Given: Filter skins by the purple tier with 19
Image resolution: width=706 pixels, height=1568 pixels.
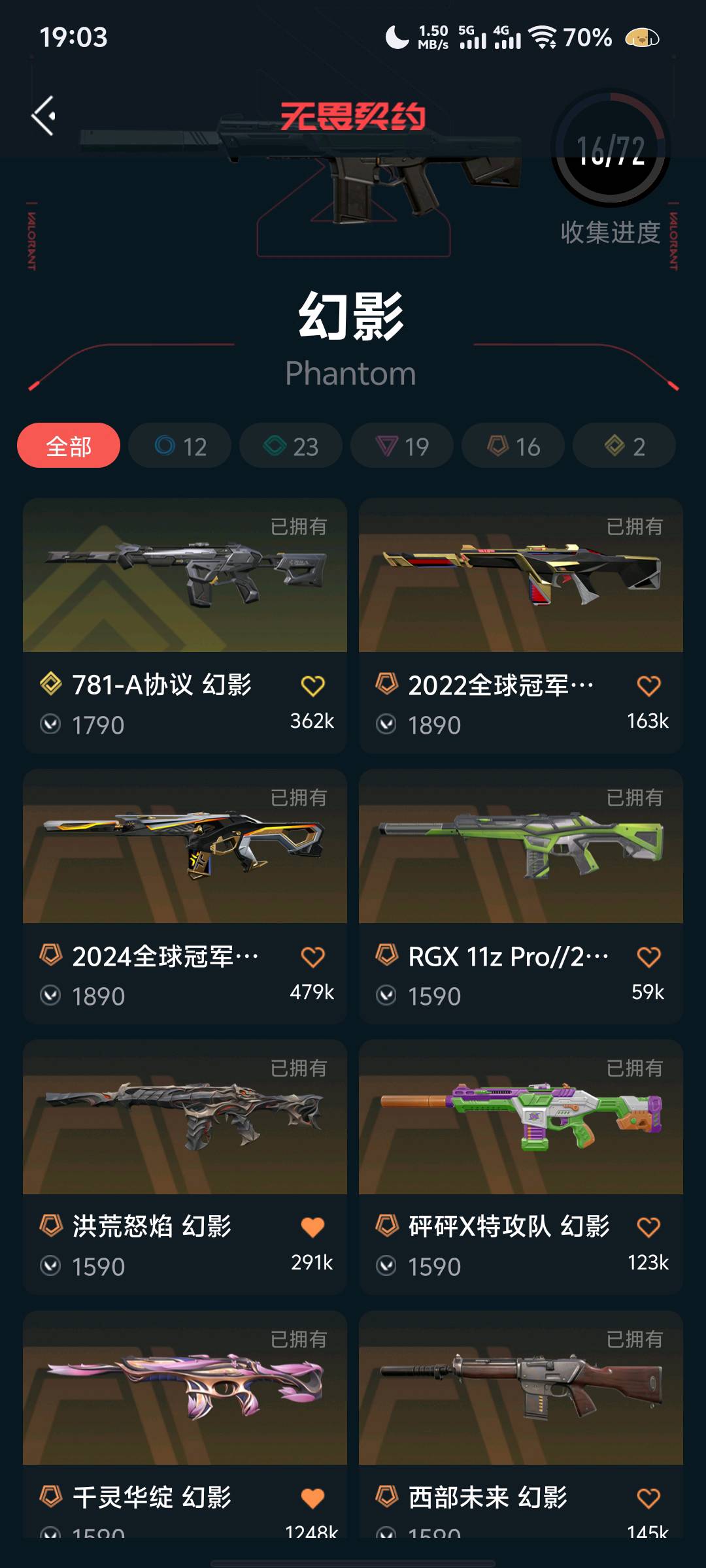Looking at the screenshot, I should pyautogui.click(x=402, y=446).
